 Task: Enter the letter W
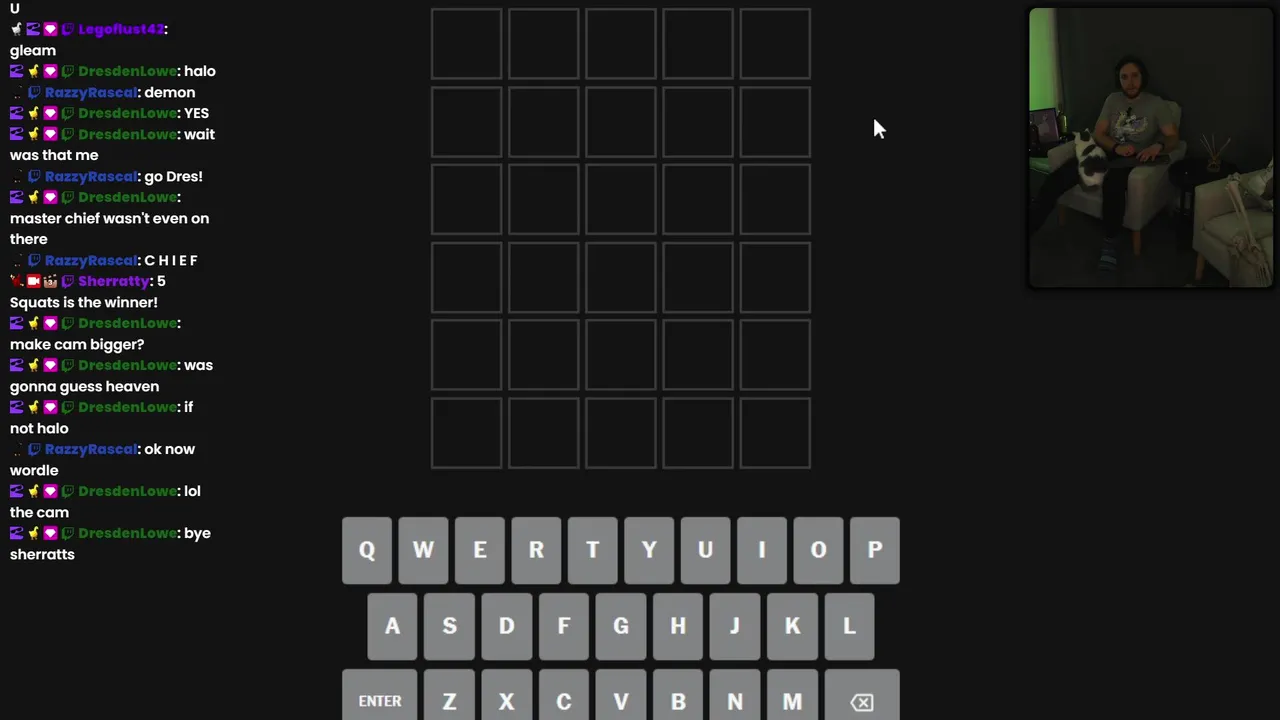[x=423, y=550]
